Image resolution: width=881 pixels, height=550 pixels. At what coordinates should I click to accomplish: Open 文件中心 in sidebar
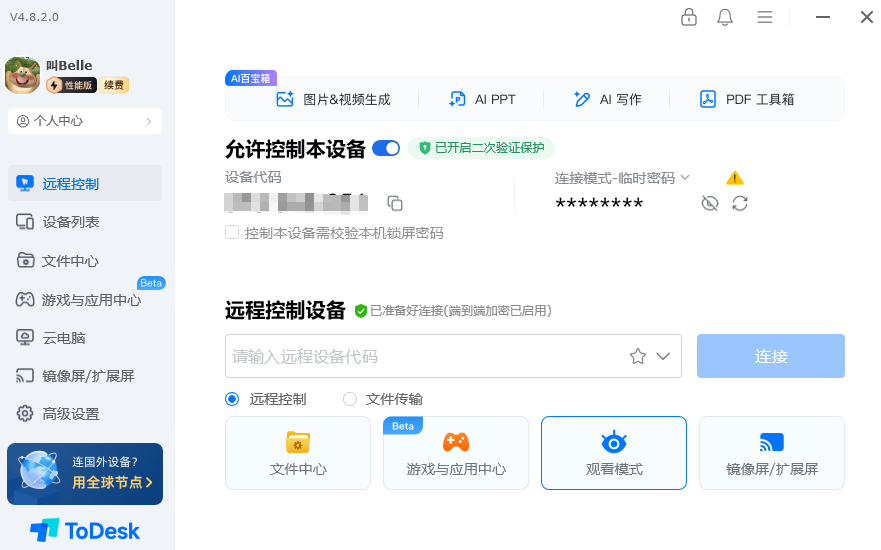click(70, 261)
